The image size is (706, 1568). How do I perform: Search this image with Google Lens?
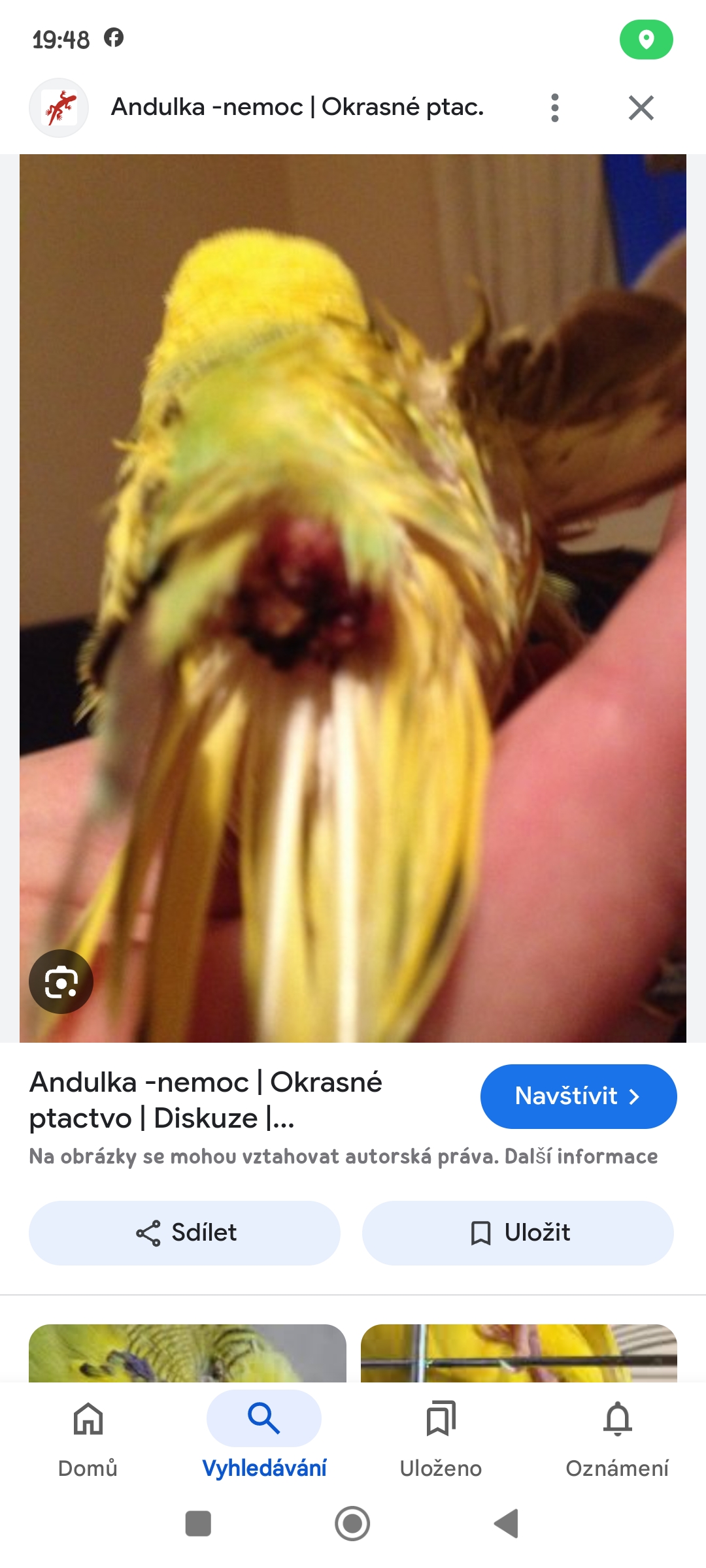[x=61, y=981]
